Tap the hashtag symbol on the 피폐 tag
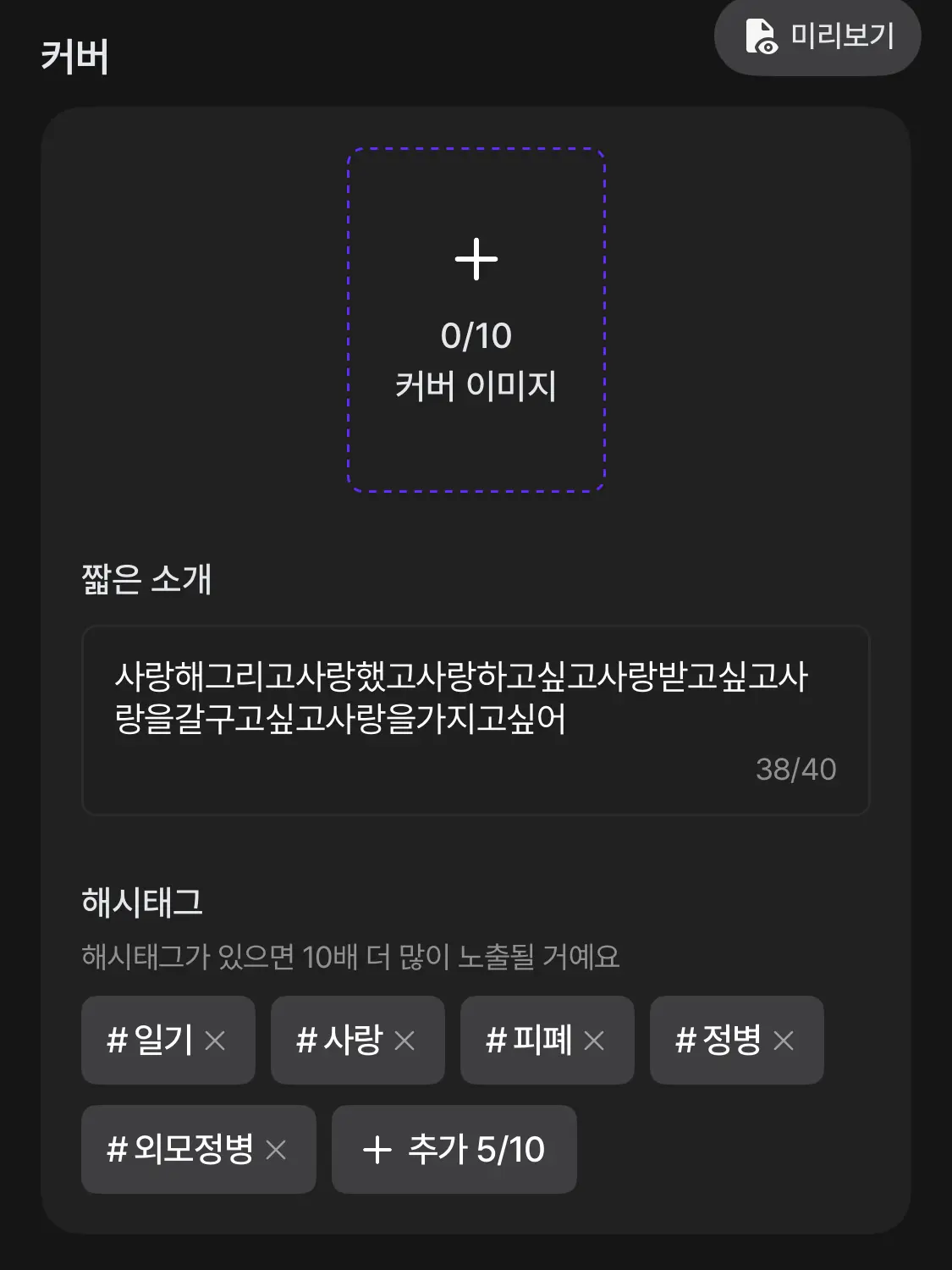 click(496, 1040)
